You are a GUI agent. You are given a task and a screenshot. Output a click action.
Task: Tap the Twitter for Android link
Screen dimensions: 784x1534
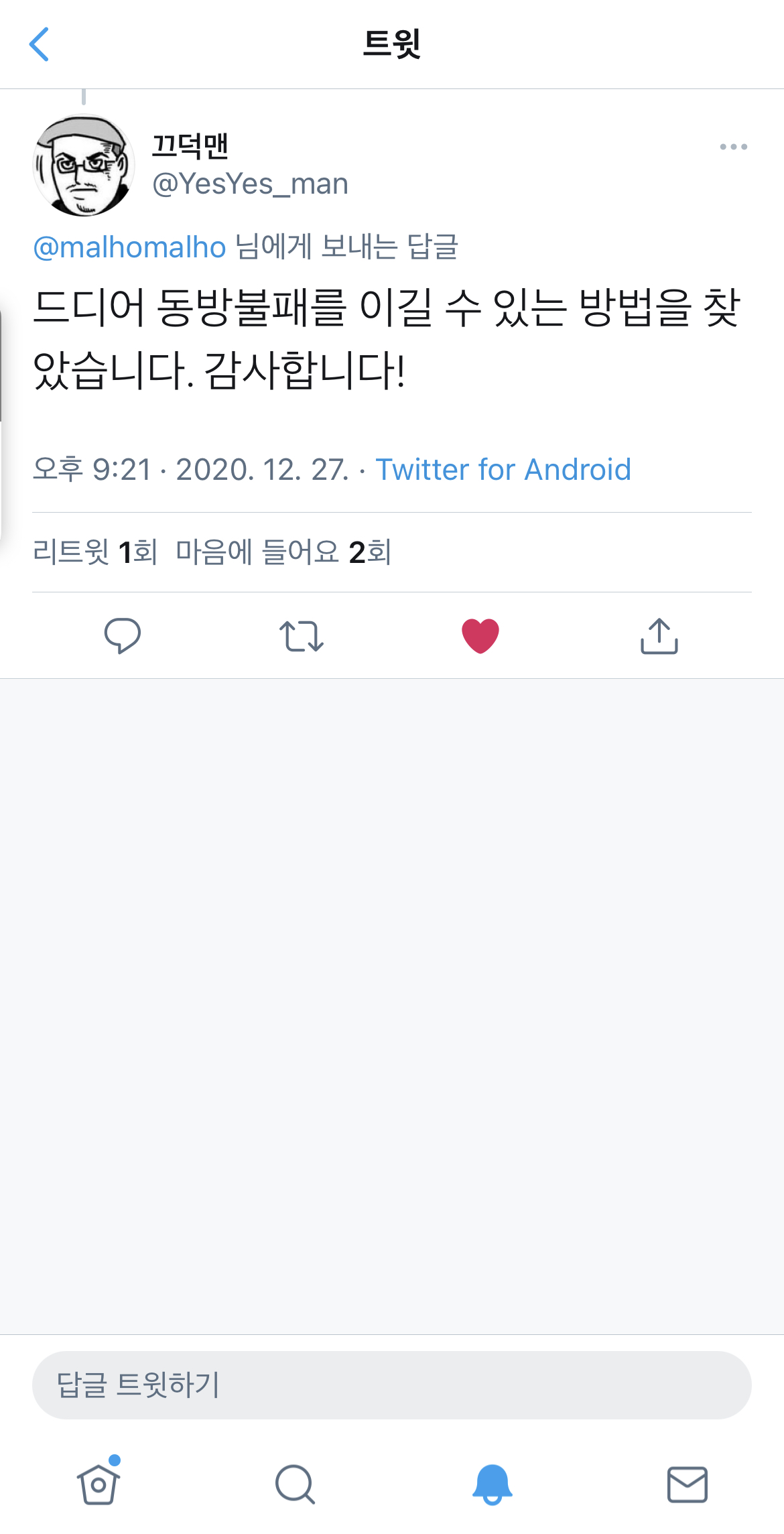(x=503, y=470)
